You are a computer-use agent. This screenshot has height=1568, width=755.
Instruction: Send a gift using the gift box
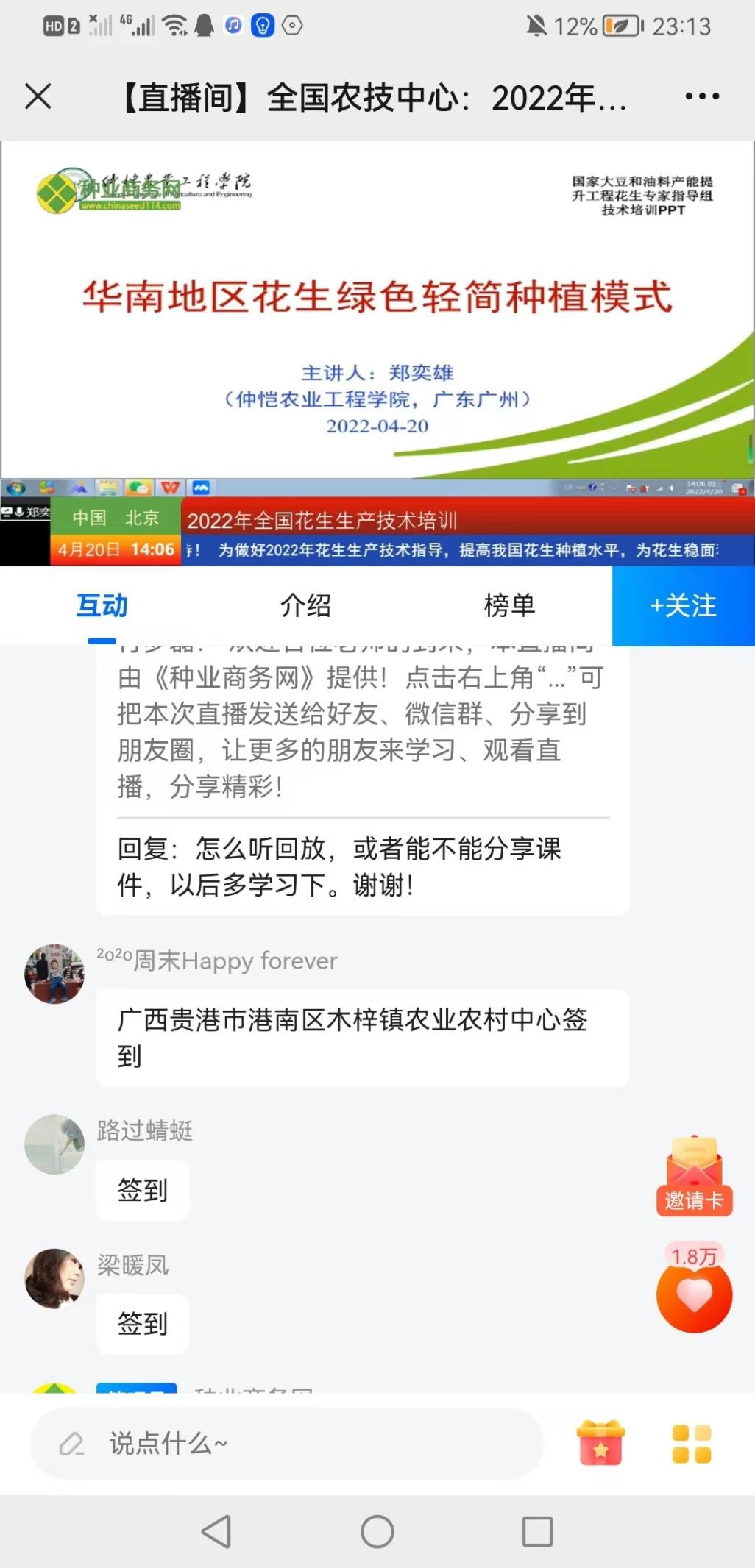point(600,1443)
